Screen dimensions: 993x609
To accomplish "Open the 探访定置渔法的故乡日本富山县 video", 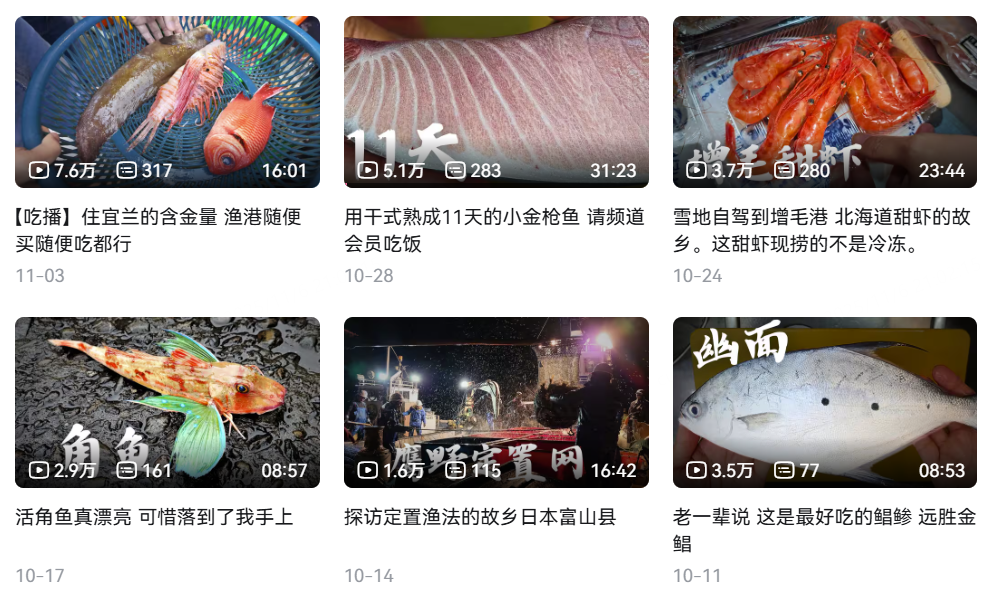I will click(x=496, y=402).
